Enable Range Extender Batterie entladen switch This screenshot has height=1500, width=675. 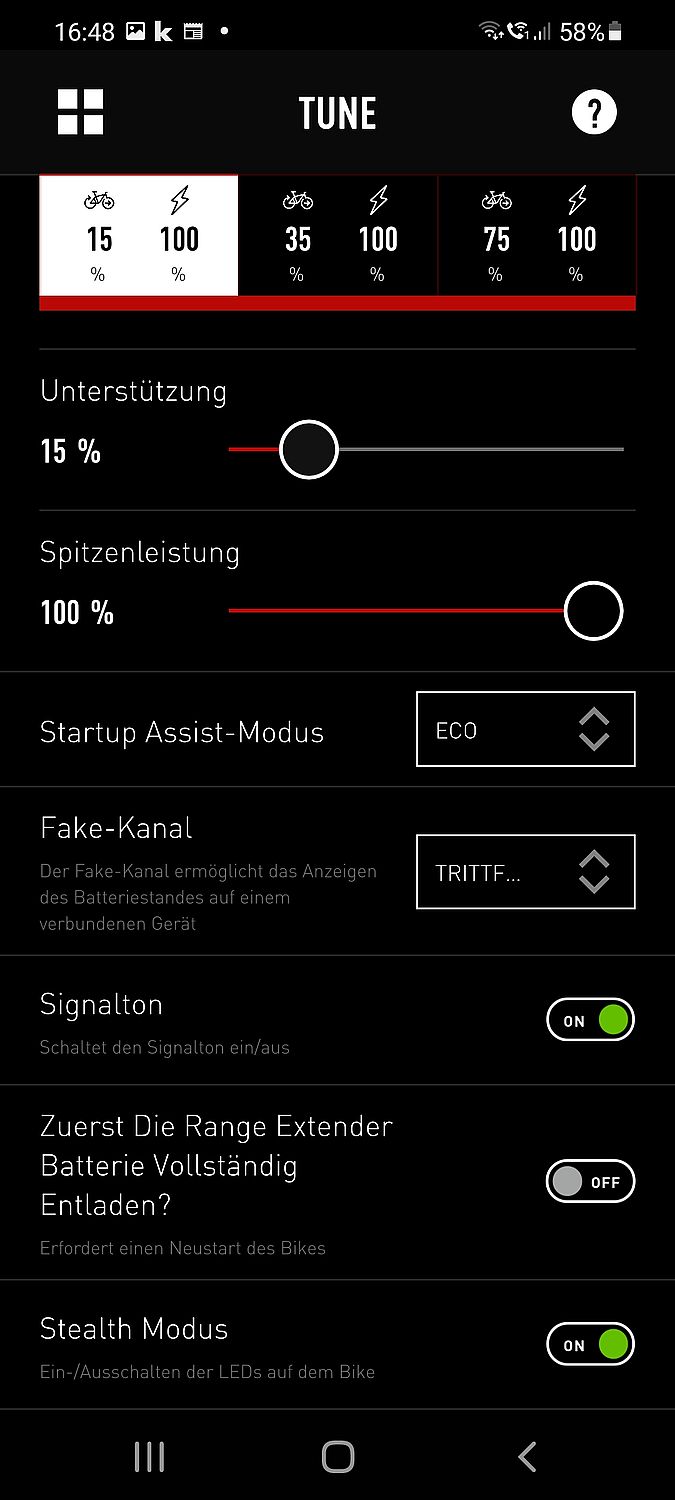[x=590, y=1181]
